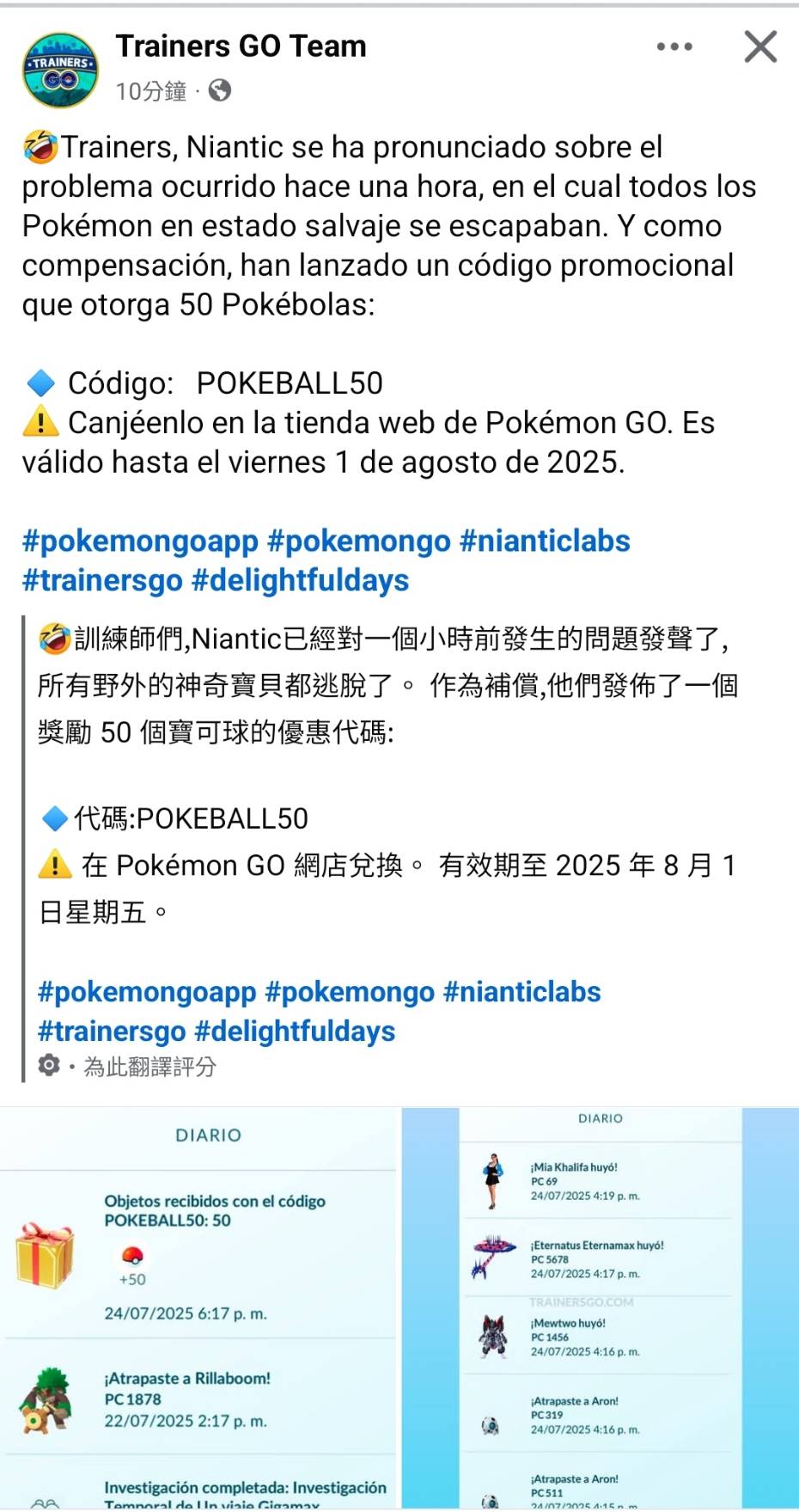Open the #trainersgo hashtag in the translation

tap(112, 1031)
